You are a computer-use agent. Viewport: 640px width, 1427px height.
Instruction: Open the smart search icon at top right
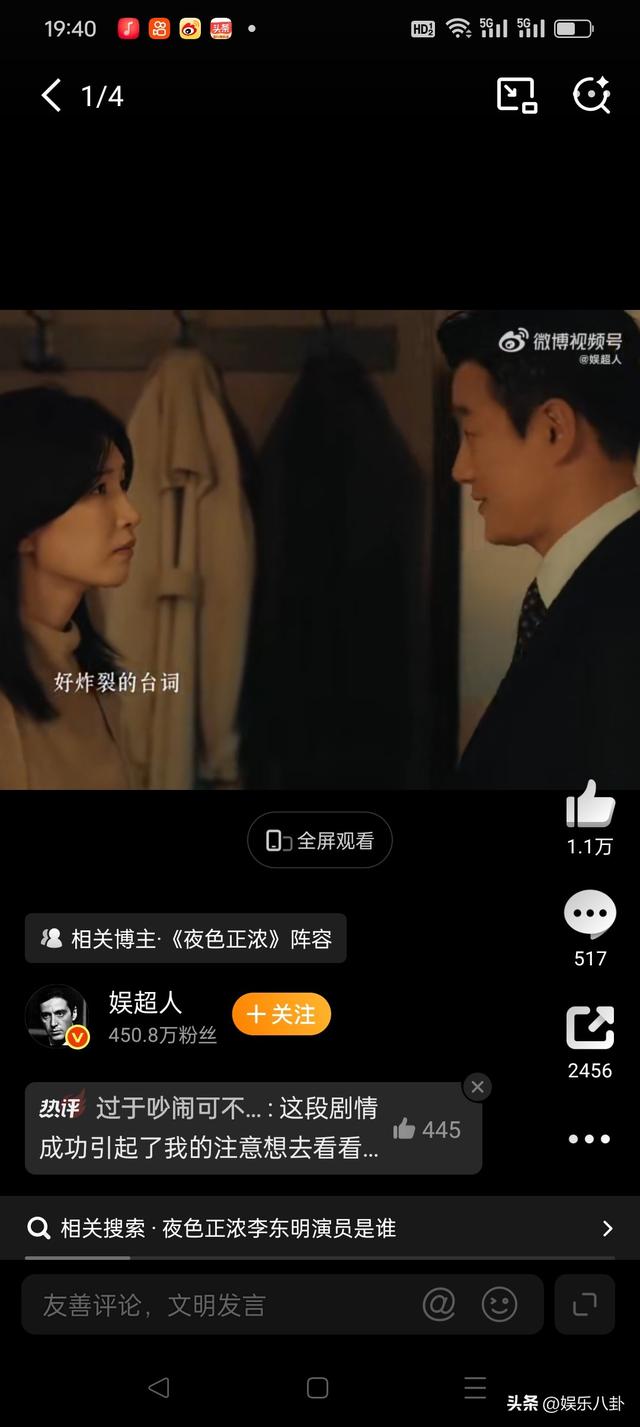pyautogui.click(x=591, y=96)
